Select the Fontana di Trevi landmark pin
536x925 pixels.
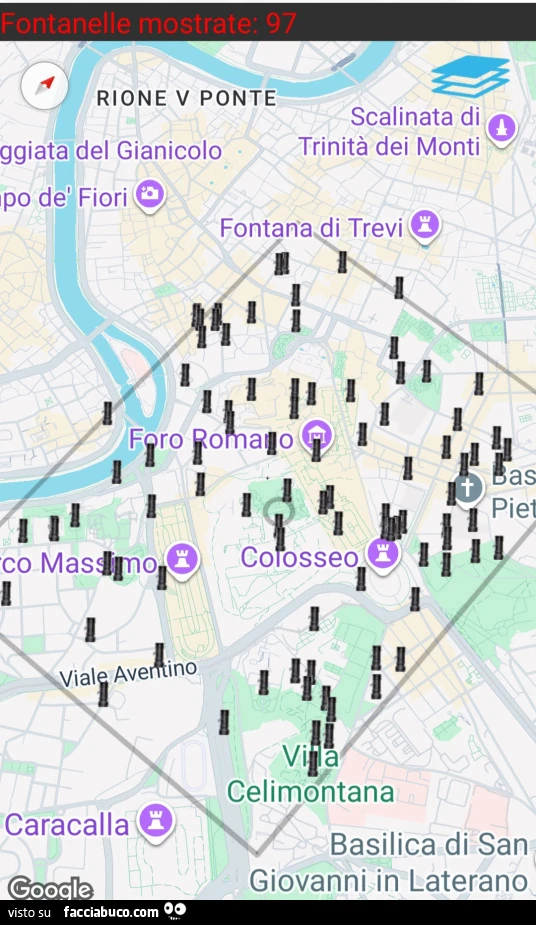pos(425,226)
